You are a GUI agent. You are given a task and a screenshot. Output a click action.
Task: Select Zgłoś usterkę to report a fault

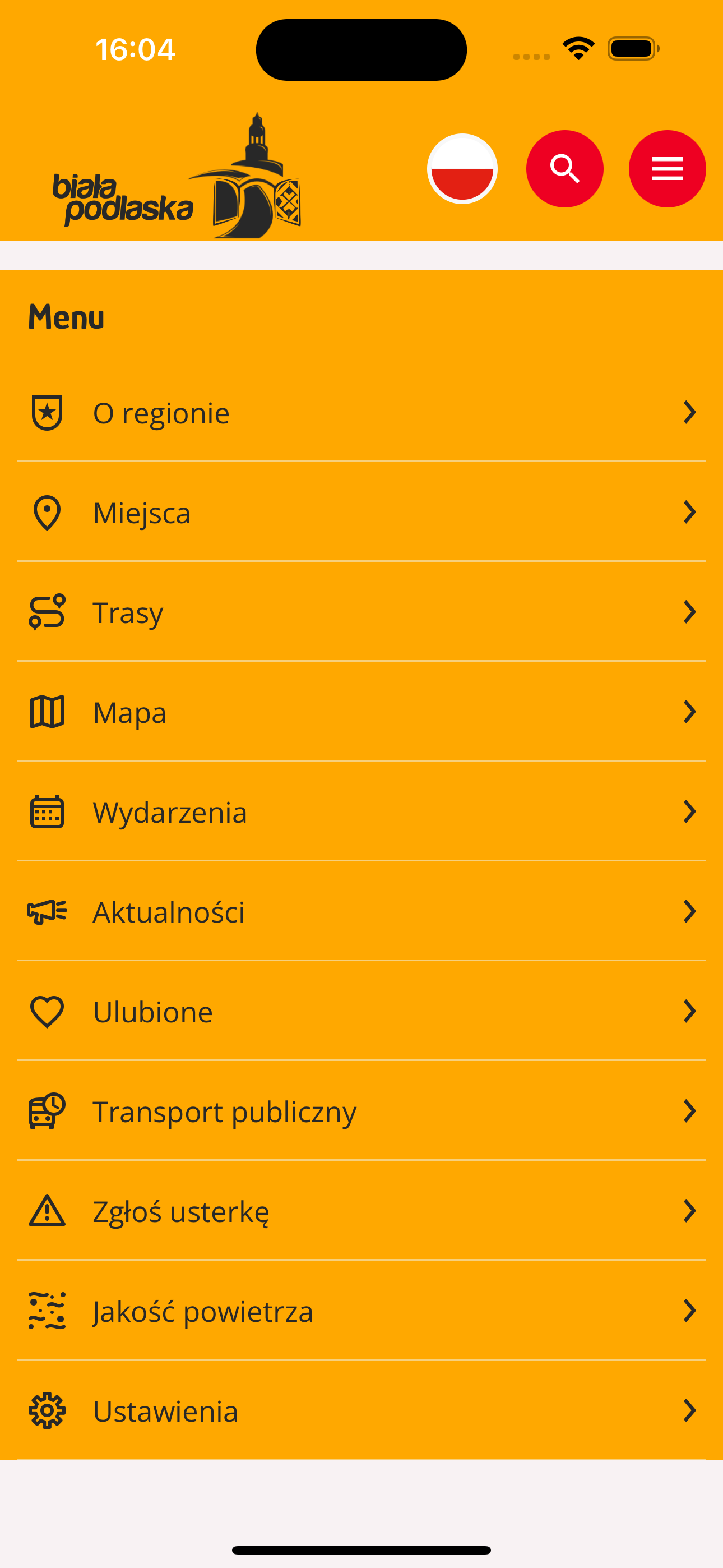[361, 1211]
